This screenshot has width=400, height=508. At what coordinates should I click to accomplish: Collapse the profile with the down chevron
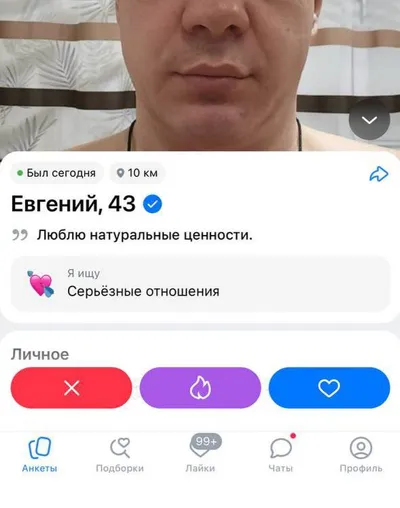369,120
